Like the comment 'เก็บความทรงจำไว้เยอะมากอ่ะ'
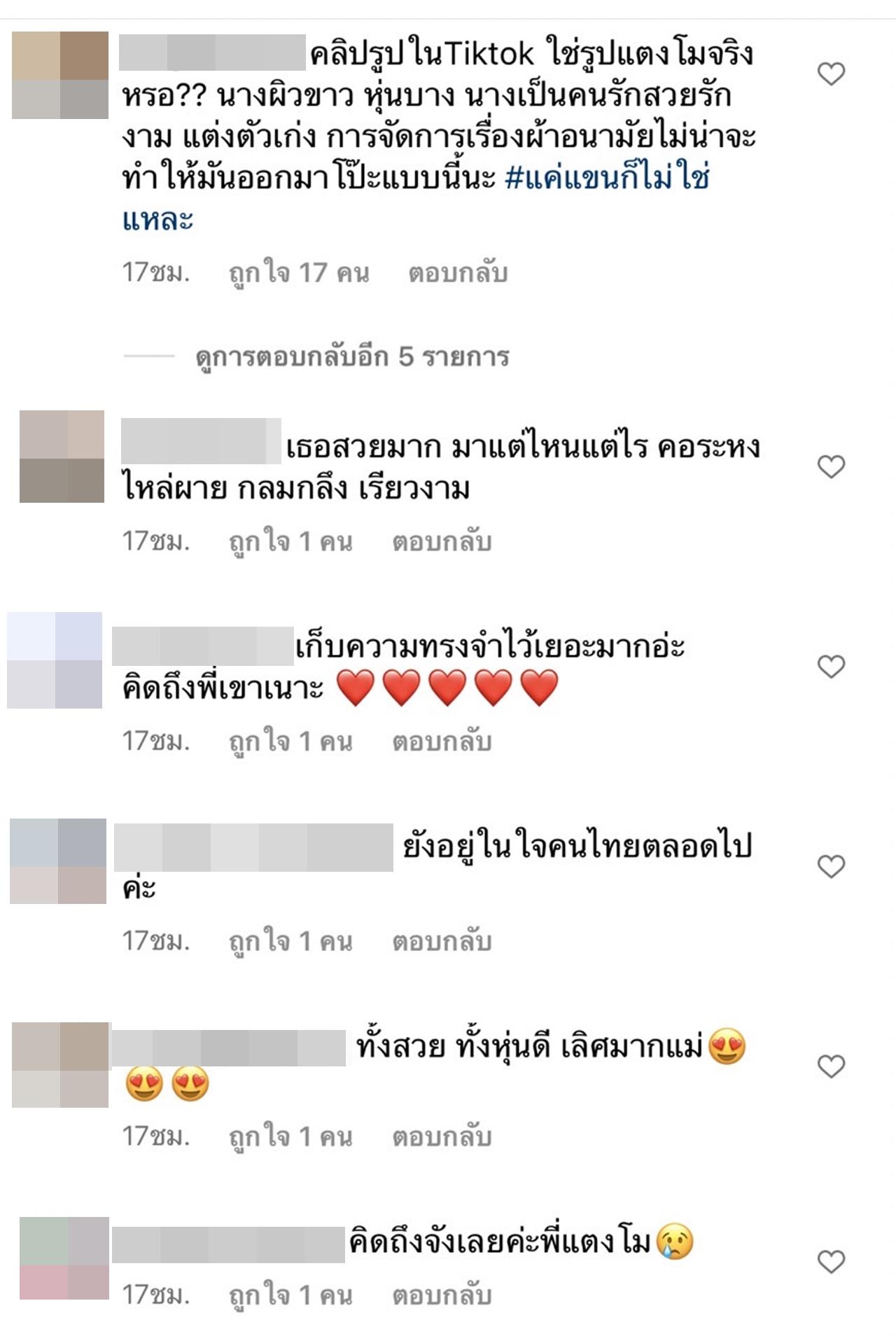This screenshot has width=896, height=1336. pos(831,667)
